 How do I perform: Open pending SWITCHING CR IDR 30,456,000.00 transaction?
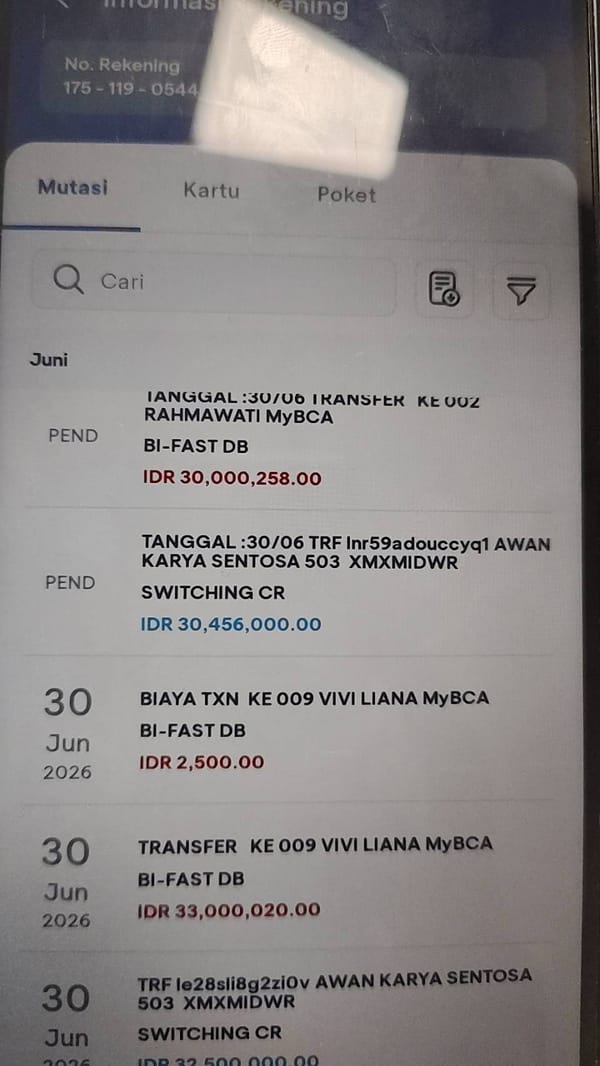pos(291,583)
